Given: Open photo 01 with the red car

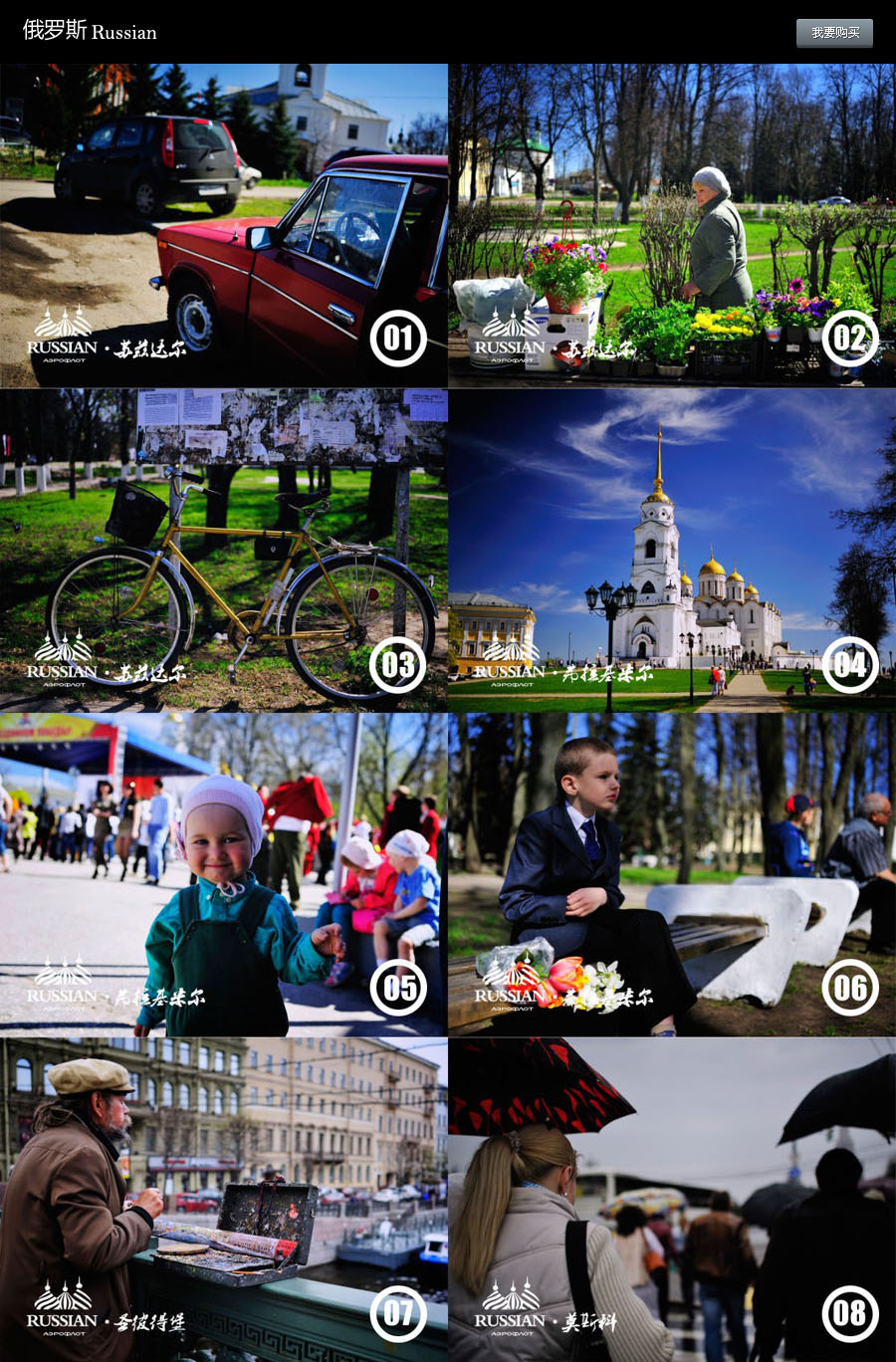Looking at the screenshot, I should coord(223,226).
